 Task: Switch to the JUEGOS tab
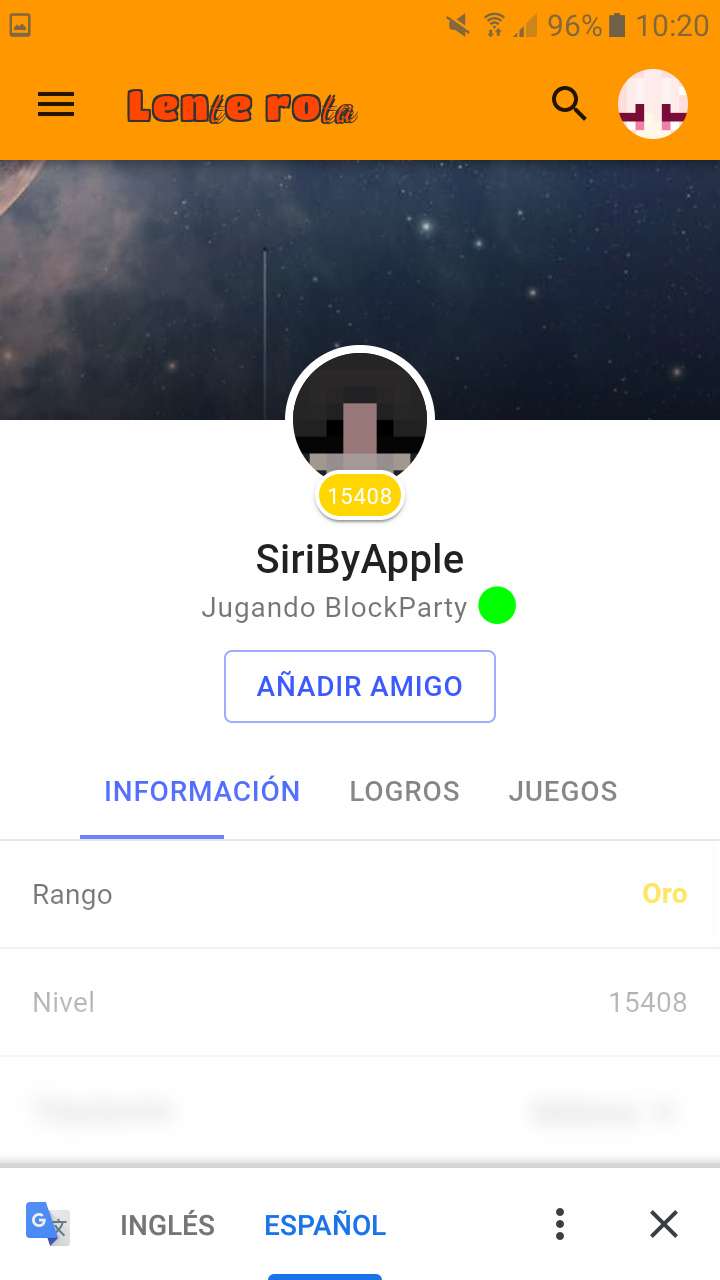coord(563,791)
